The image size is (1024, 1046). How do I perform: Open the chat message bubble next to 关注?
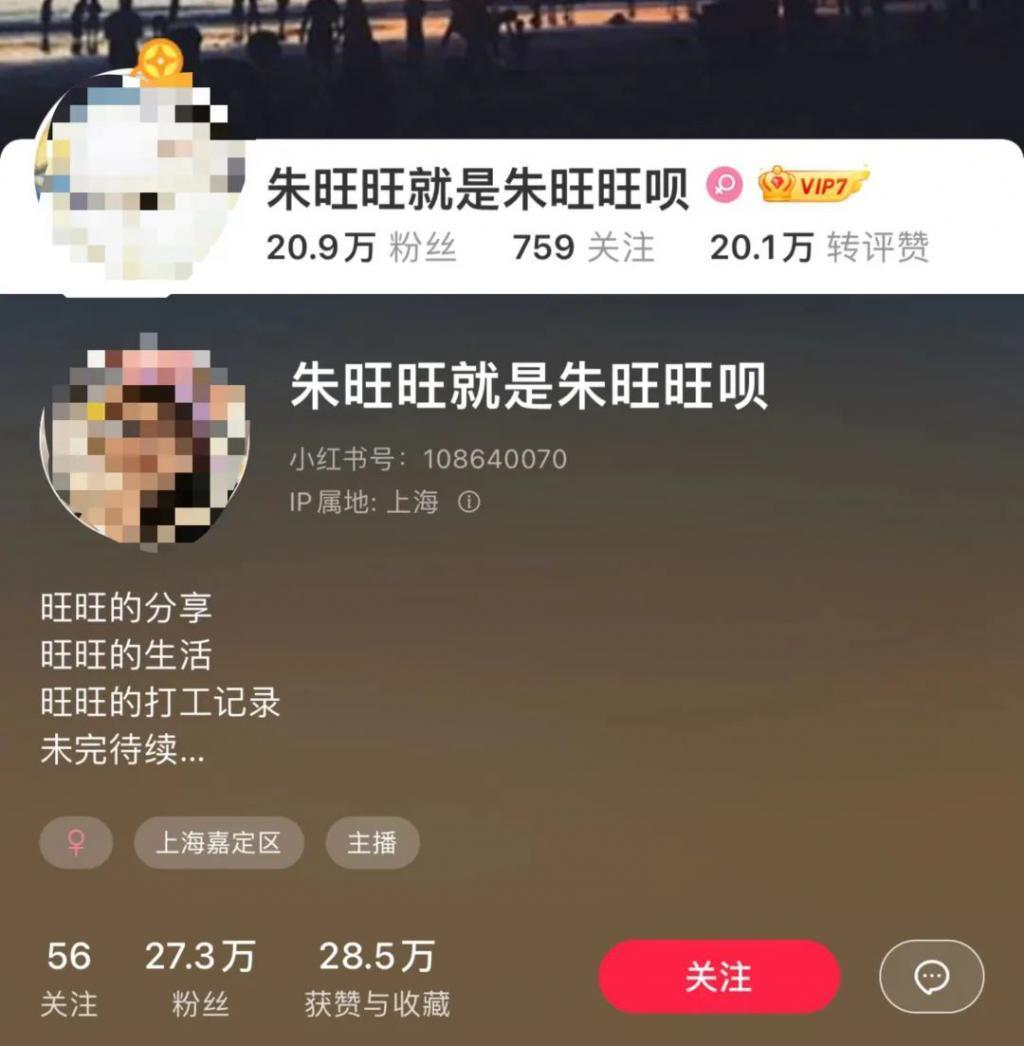pos(930,977)
